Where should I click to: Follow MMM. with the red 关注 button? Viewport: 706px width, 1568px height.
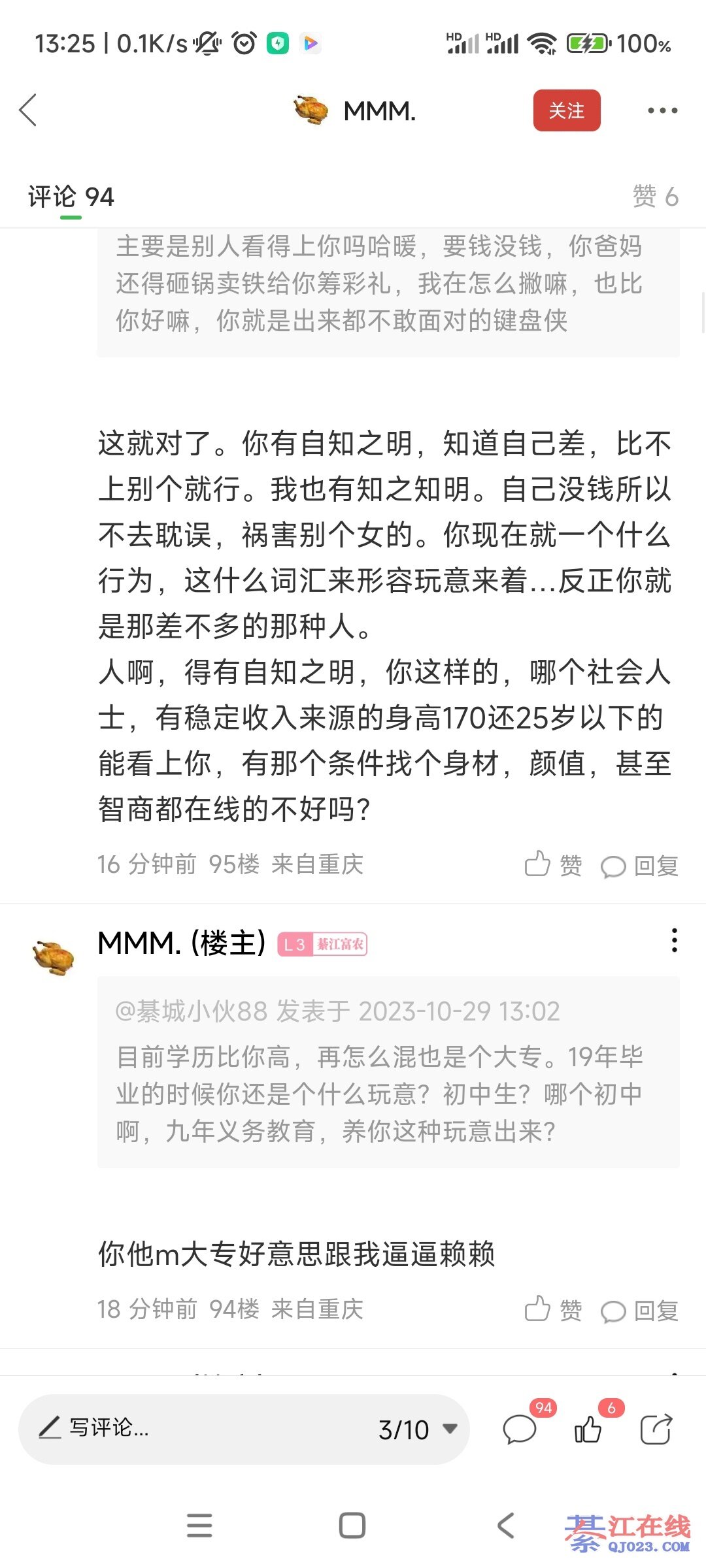click(x=566, y=110)
